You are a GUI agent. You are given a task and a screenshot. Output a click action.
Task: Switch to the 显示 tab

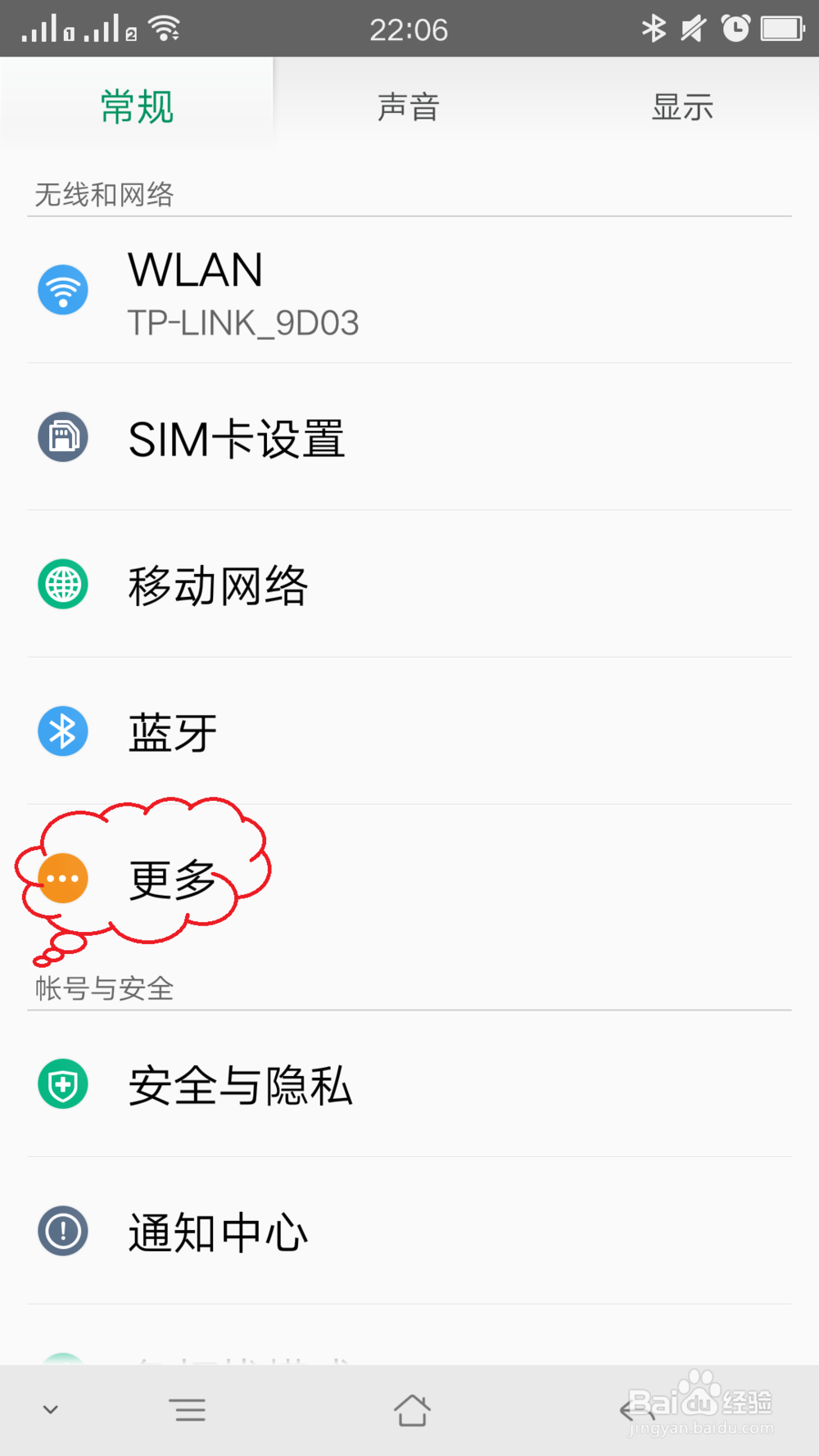pyautogui.click(x=682, y=105)
